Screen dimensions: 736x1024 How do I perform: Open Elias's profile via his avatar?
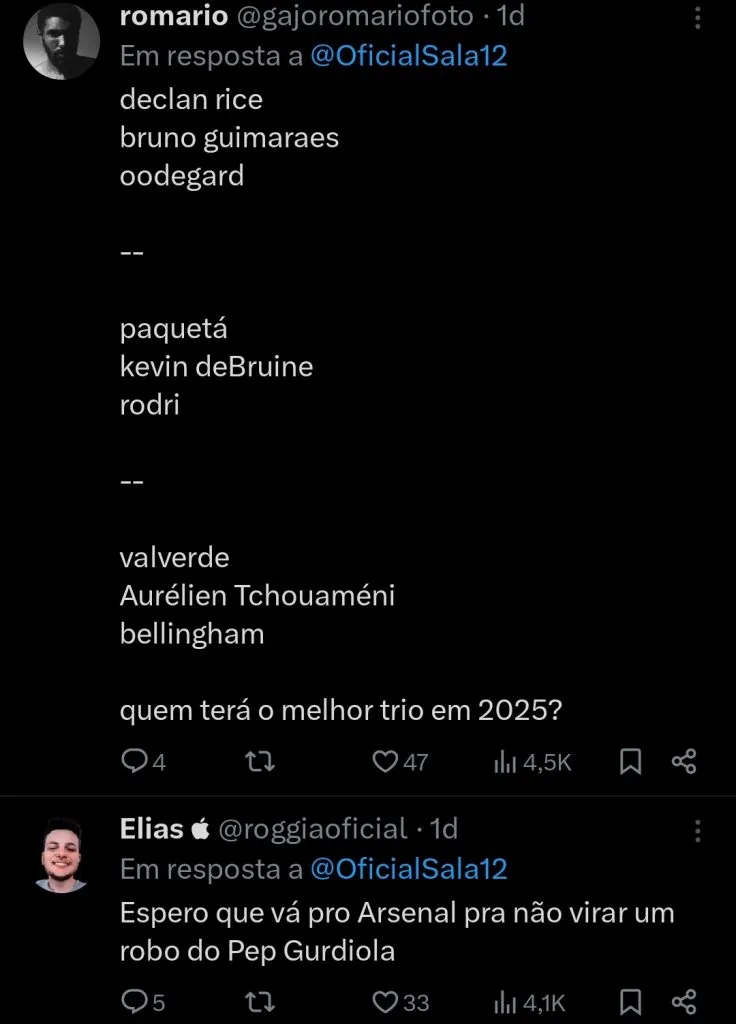[x=61, y=852]
